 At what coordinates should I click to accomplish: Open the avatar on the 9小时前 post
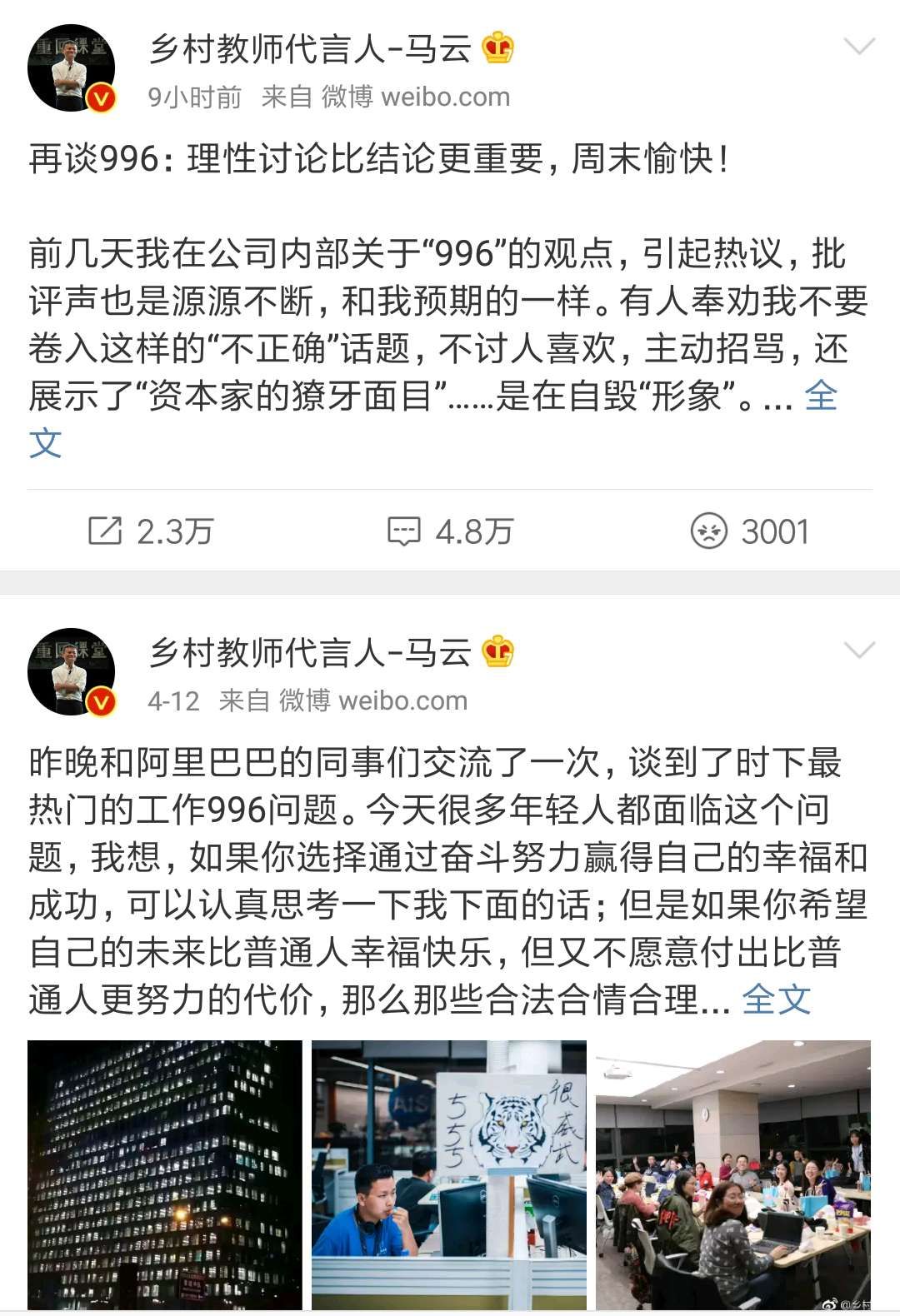pos(70,72)
